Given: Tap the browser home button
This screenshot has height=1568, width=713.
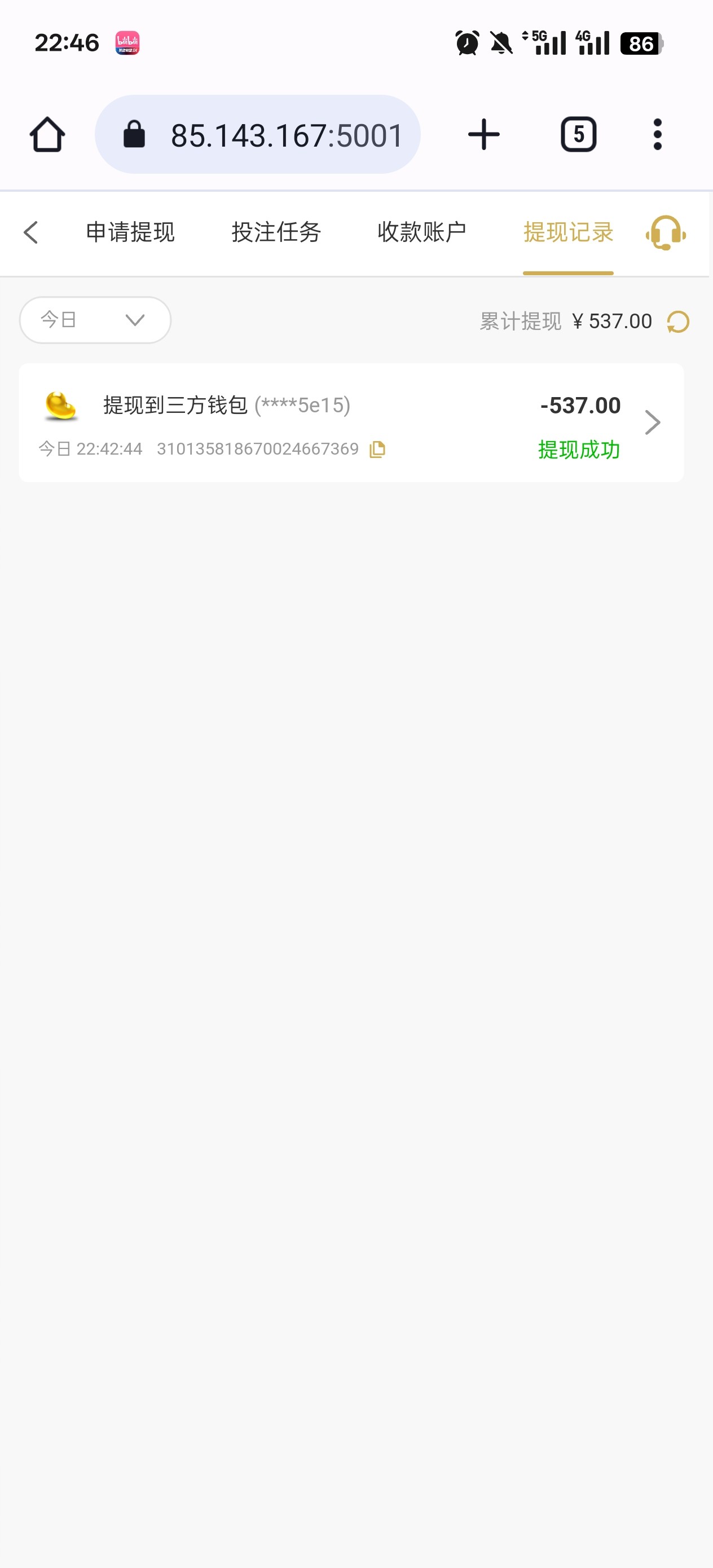Looking at the screenshot, I should coord(47,135).
